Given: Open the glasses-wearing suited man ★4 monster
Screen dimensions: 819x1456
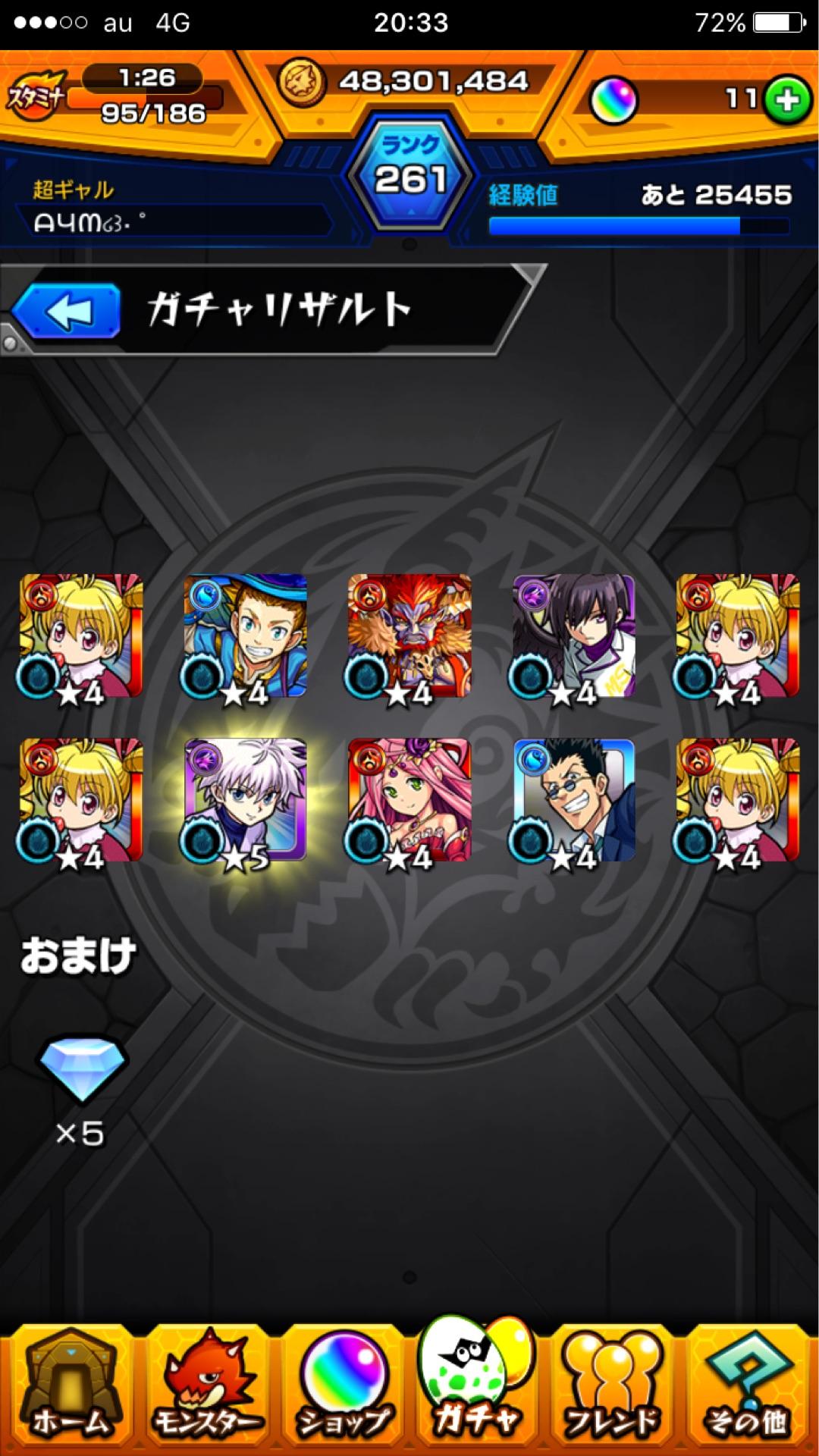Looking at the screenshot, I should pos(573,801).
